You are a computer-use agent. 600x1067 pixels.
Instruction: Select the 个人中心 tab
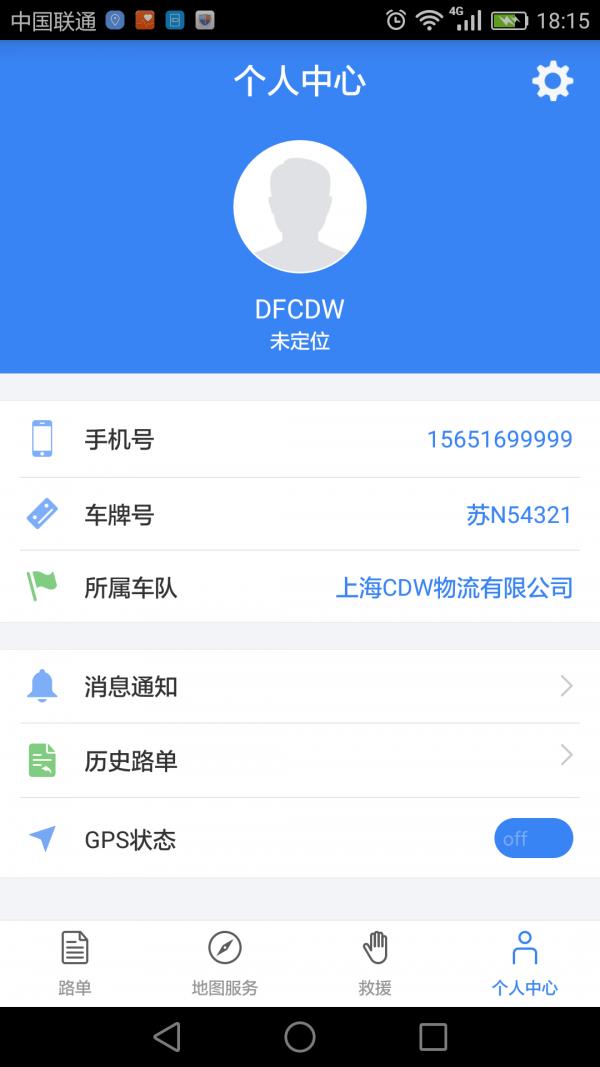pos(524,964)
